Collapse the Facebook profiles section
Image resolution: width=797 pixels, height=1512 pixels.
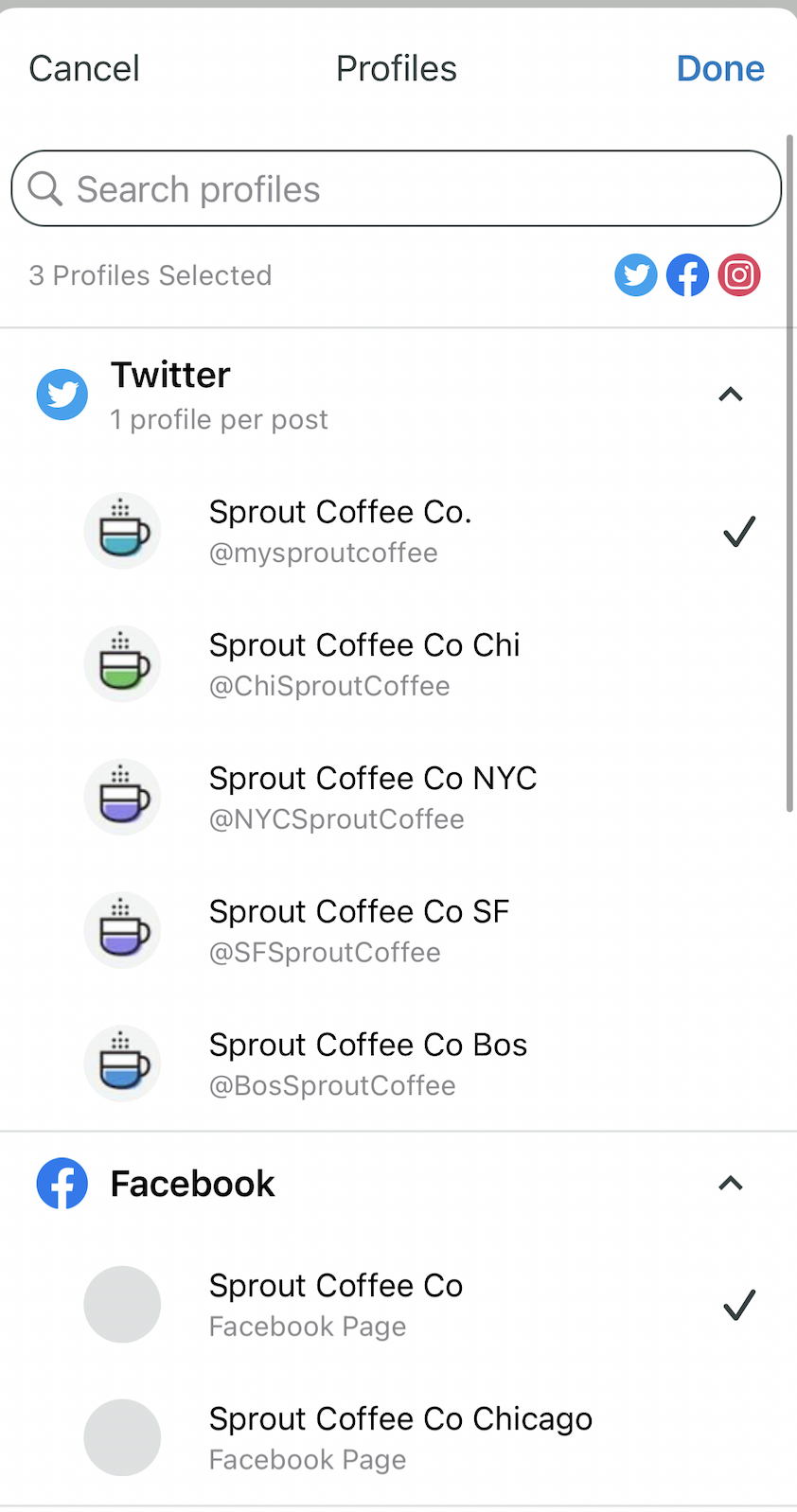730,1184
